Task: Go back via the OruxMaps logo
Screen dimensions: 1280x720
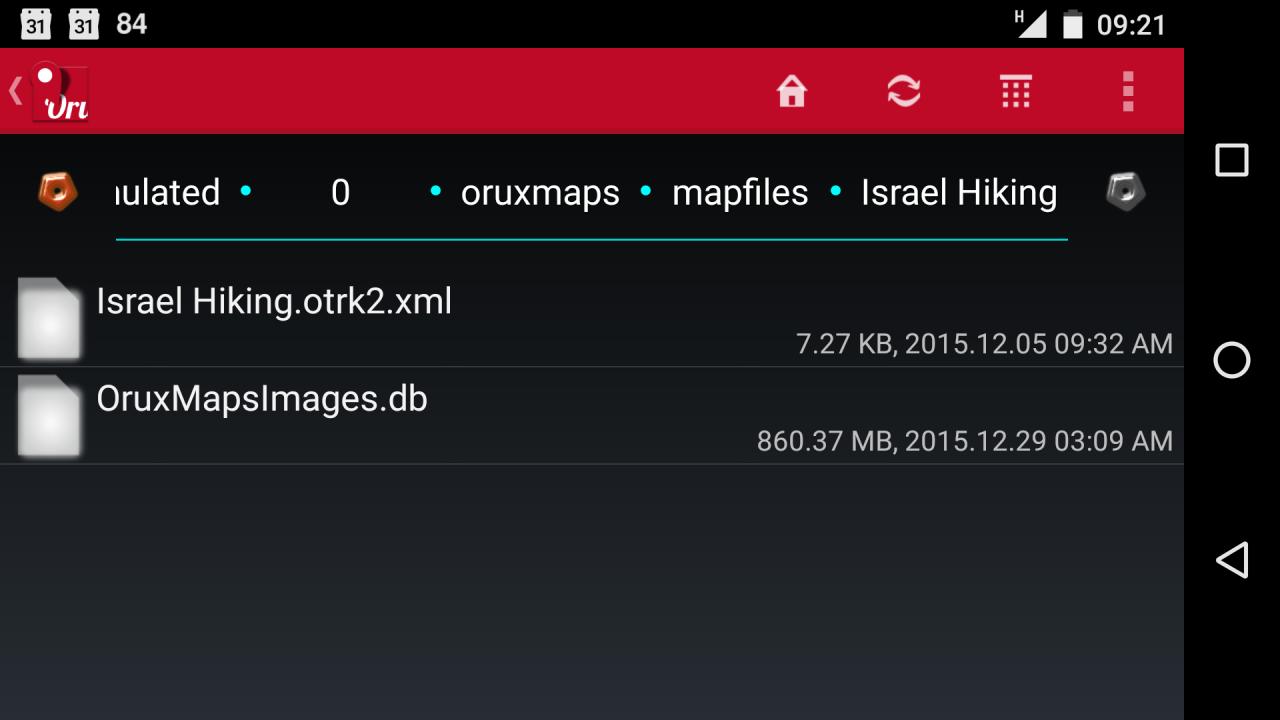Action: tap(52, 92)
